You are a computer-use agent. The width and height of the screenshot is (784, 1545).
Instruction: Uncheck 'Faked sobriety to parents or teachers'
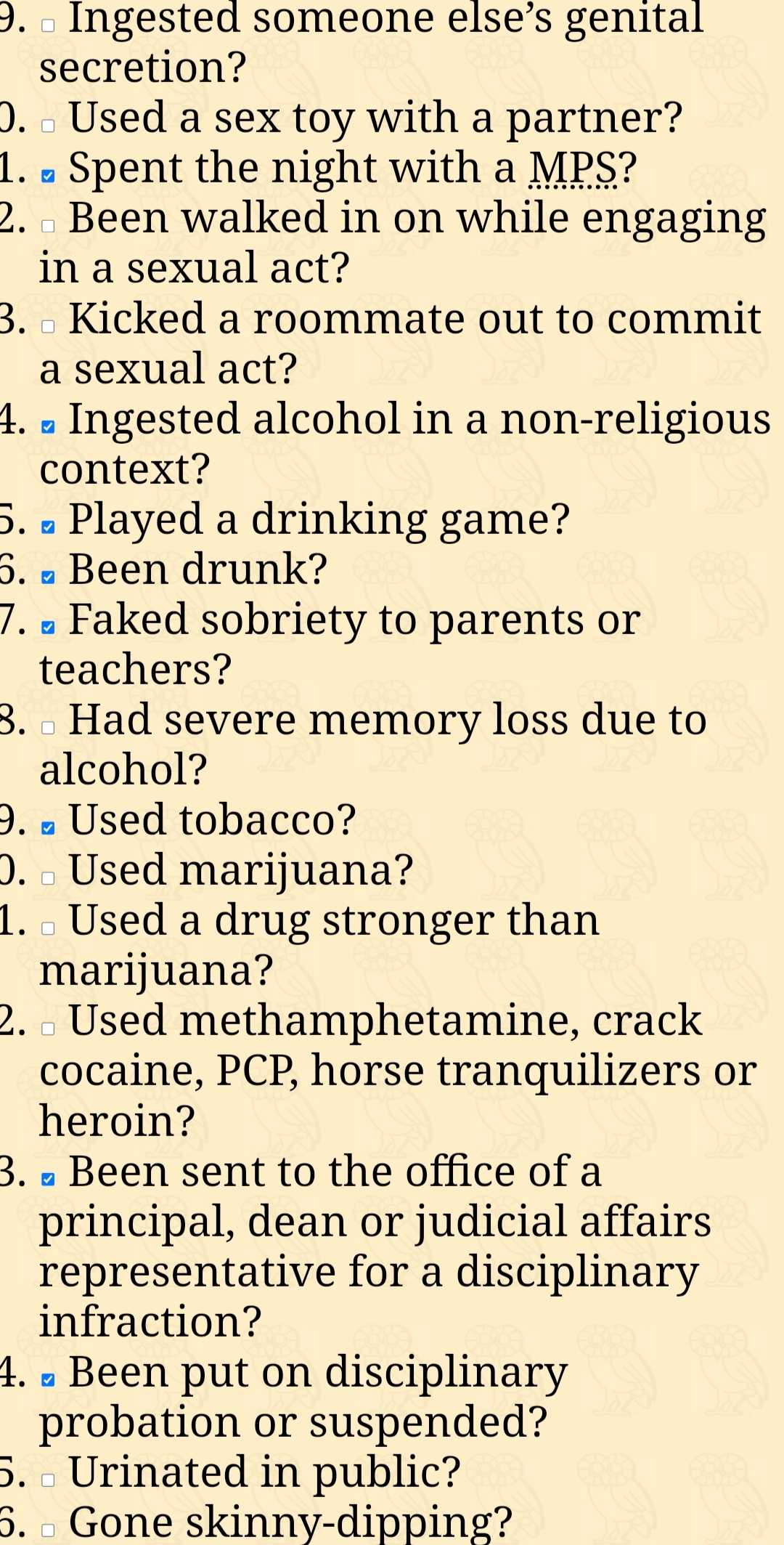tap(48, 628)
